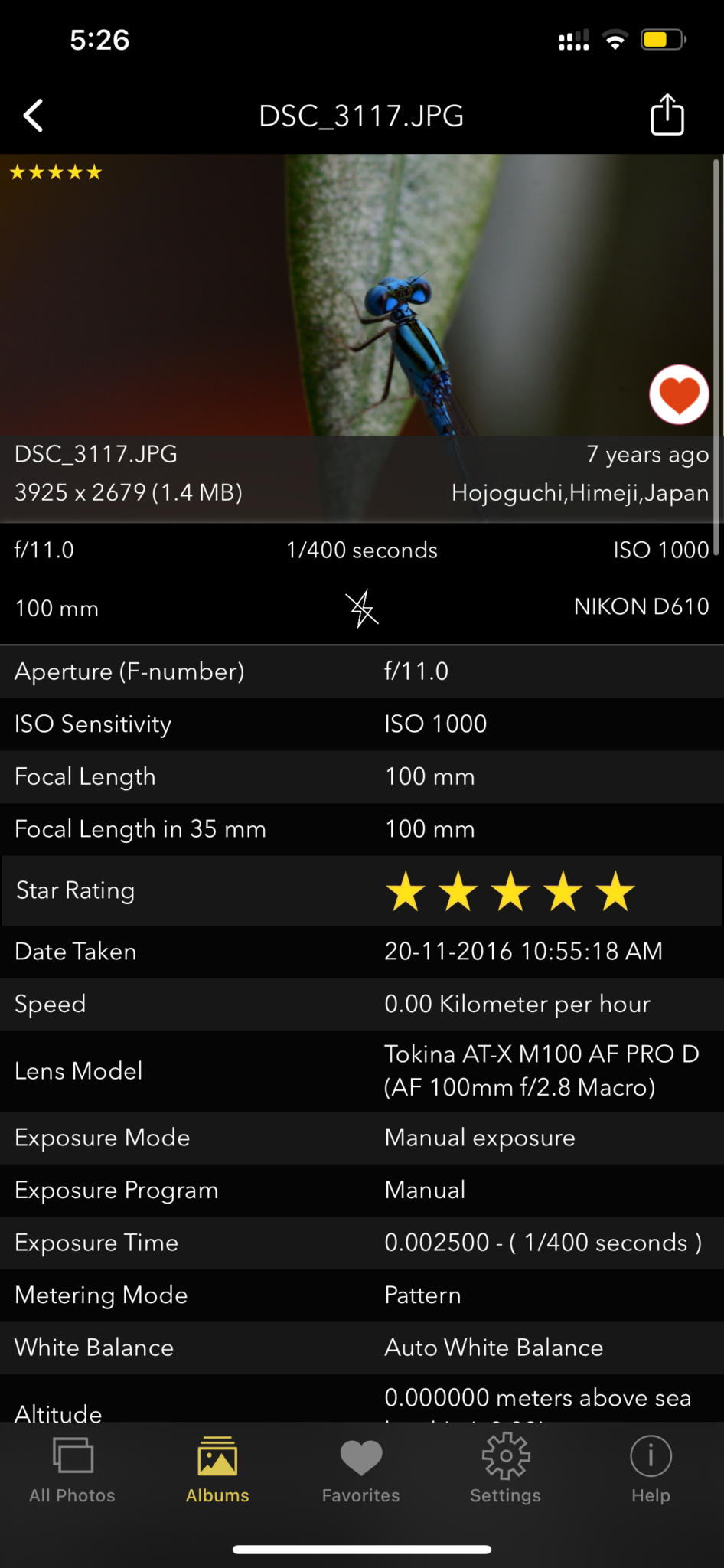Tap the flash-off indicator icon

(x=362, y=607)
